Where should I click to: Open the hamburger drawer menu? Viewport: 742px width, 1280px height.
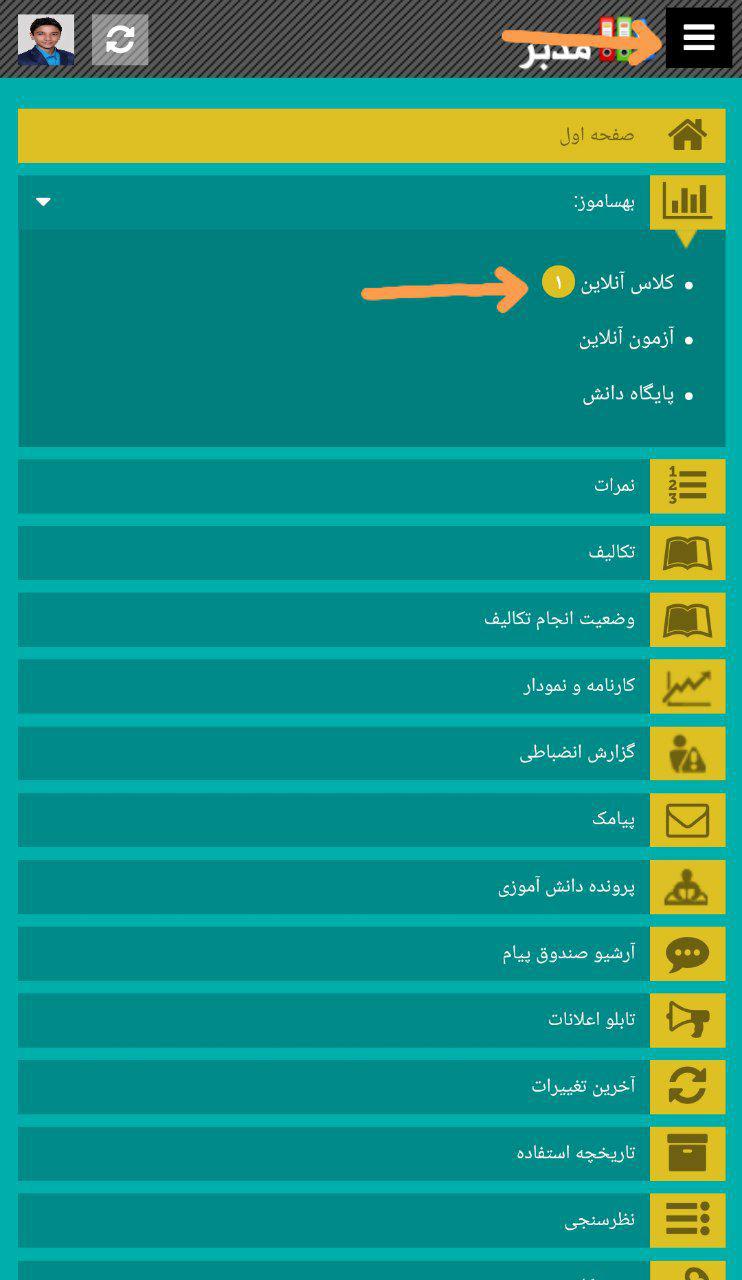[x=698, y=38]
